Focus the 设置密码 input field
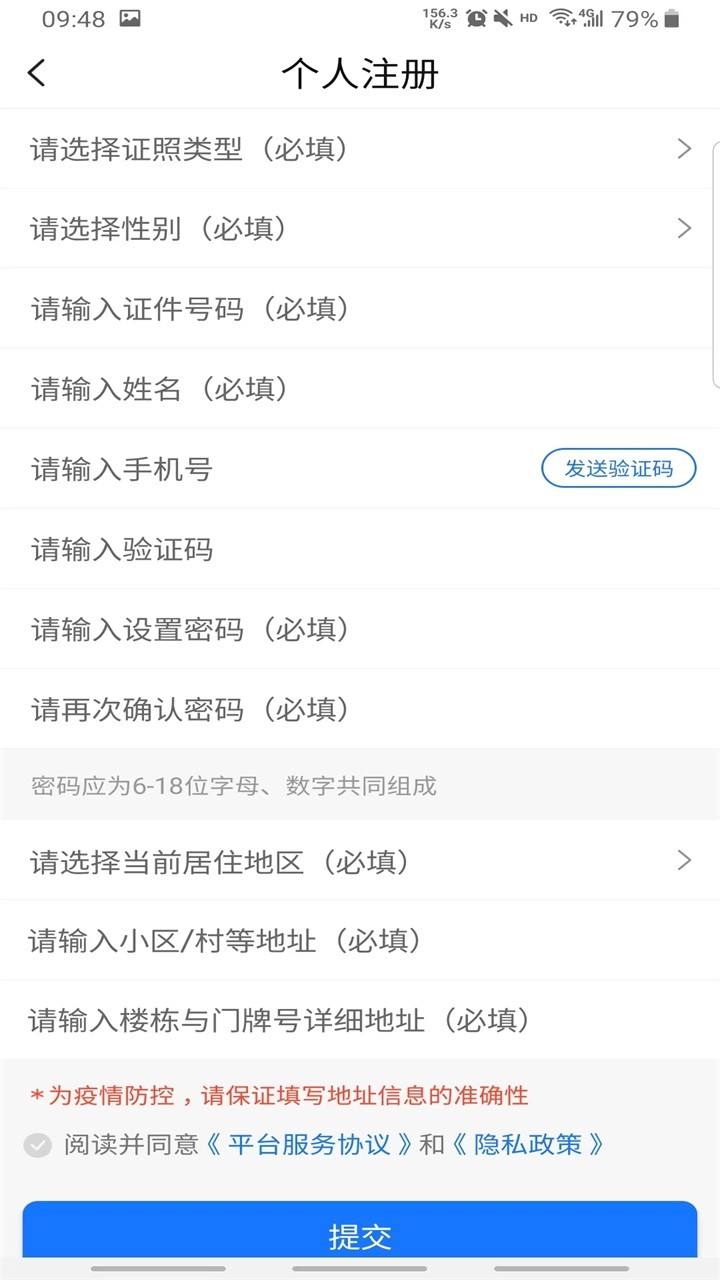 coord(360,629)
